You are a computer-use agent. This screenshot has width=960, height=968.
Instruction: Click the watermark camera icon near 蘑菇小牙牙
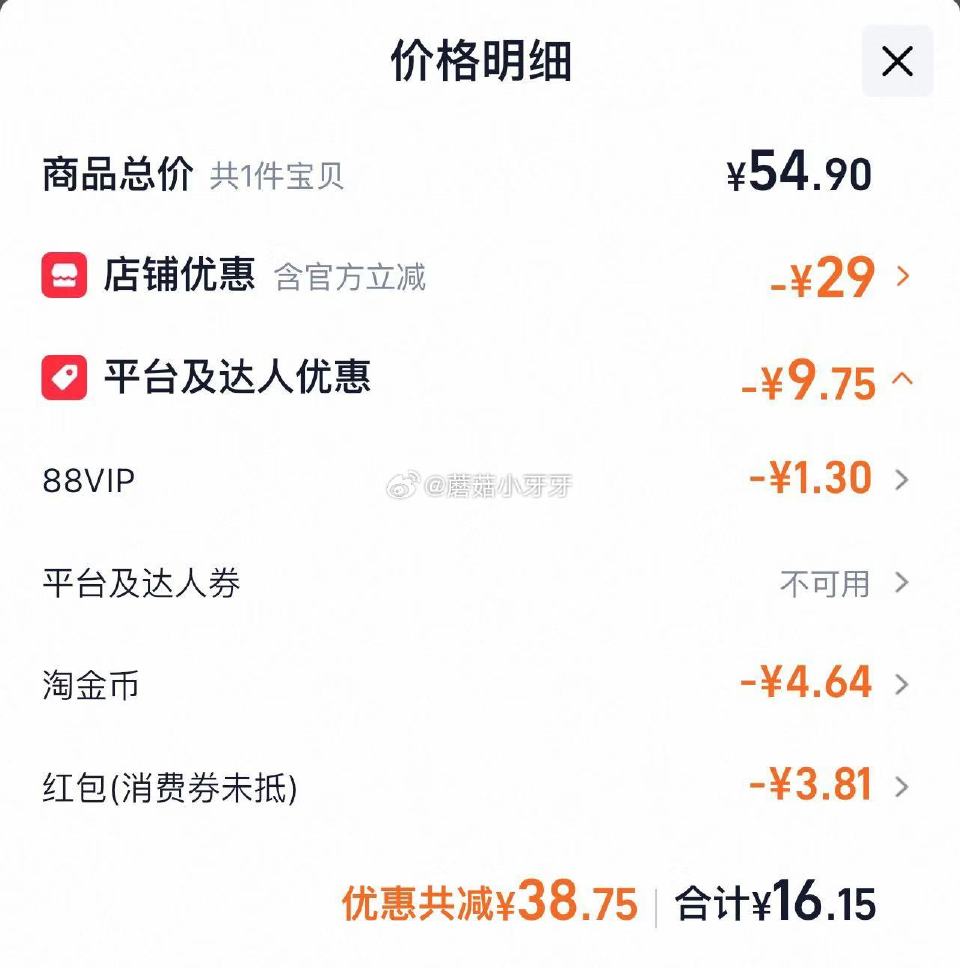[403, 483]
